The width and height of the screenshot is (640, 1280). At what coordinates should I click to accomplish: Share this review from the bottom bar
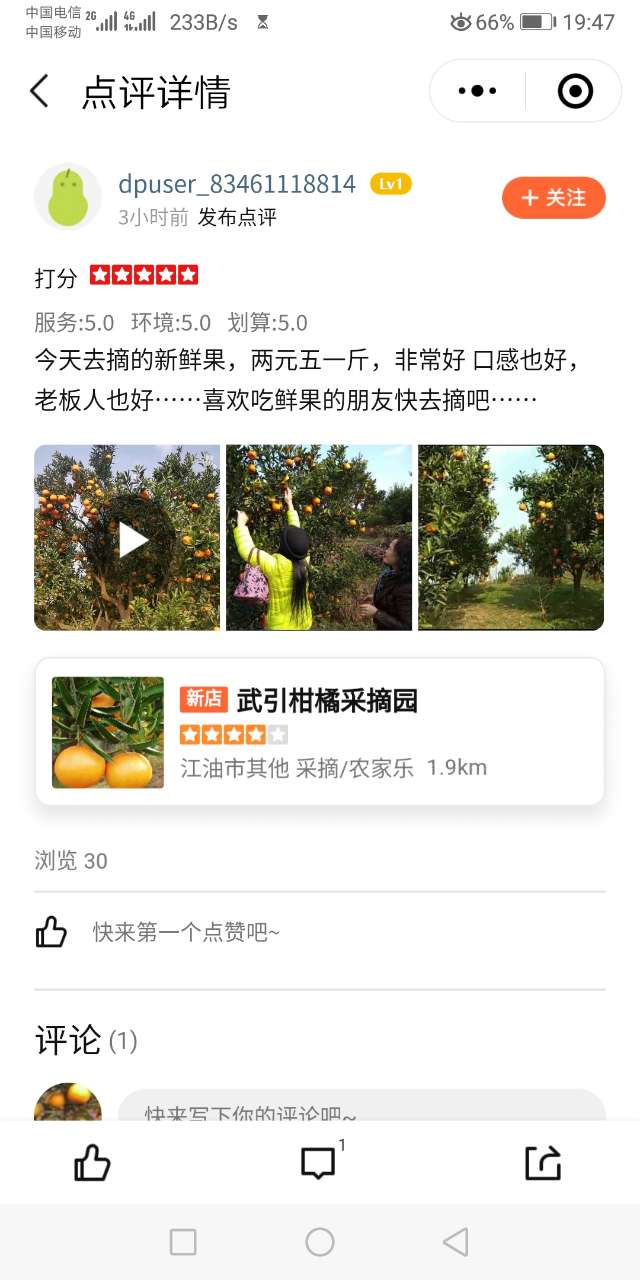coord(544,1162)
